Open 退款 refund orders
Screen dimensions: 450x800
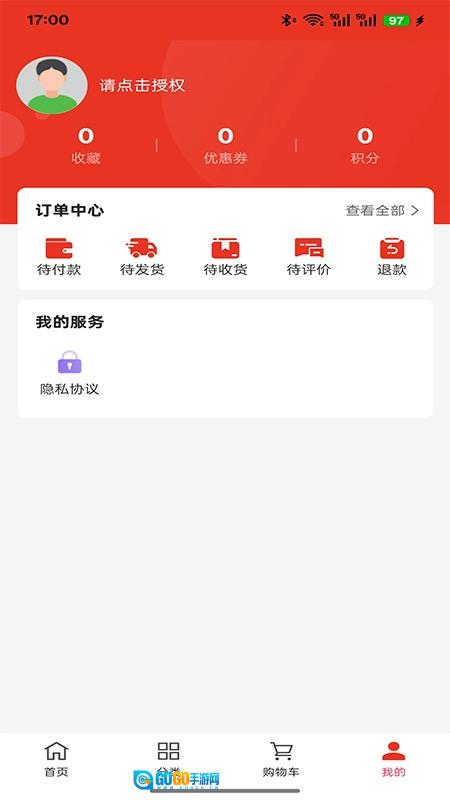coord(392,257)
